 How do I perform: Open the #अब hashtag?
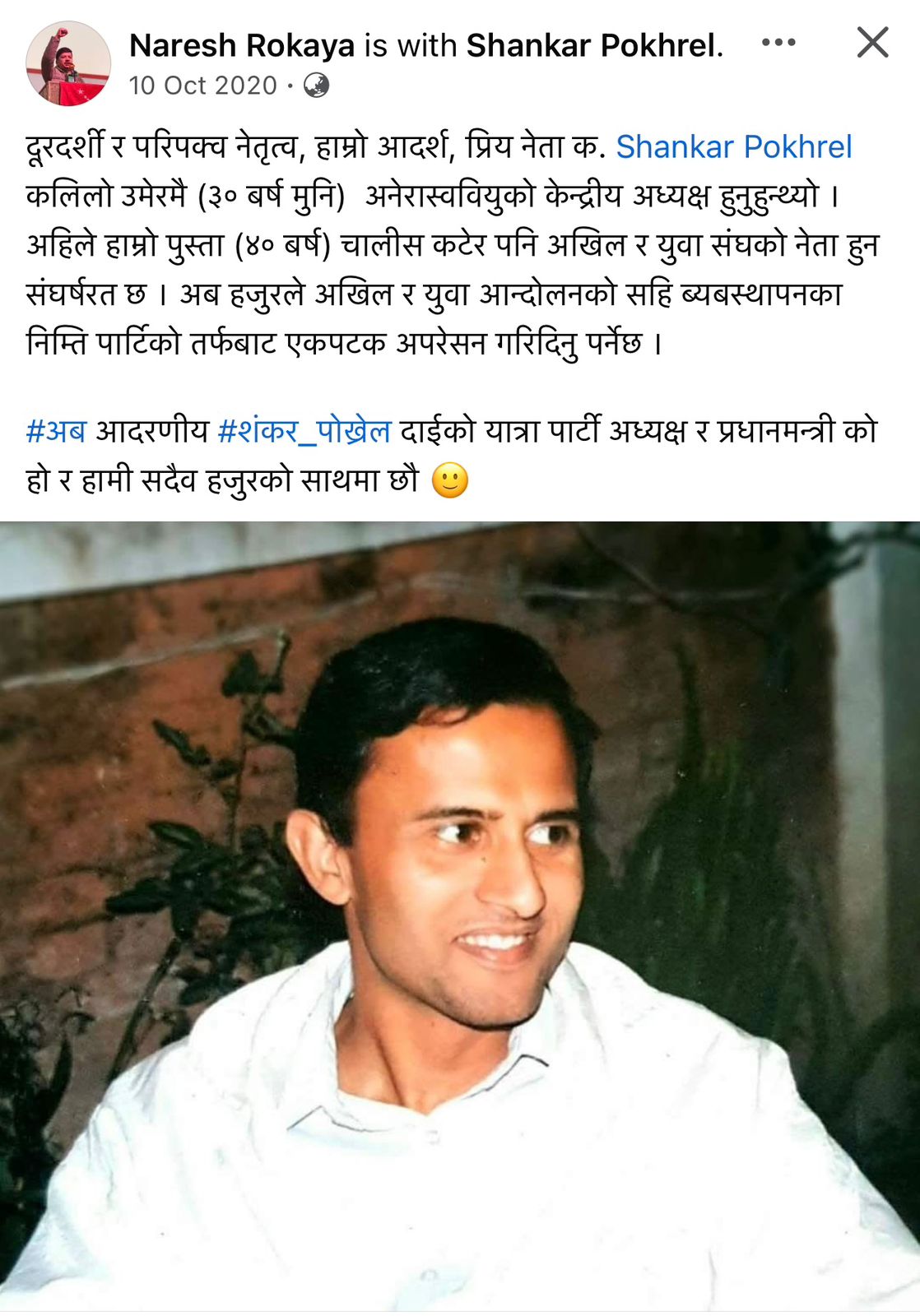coord(56,431)
